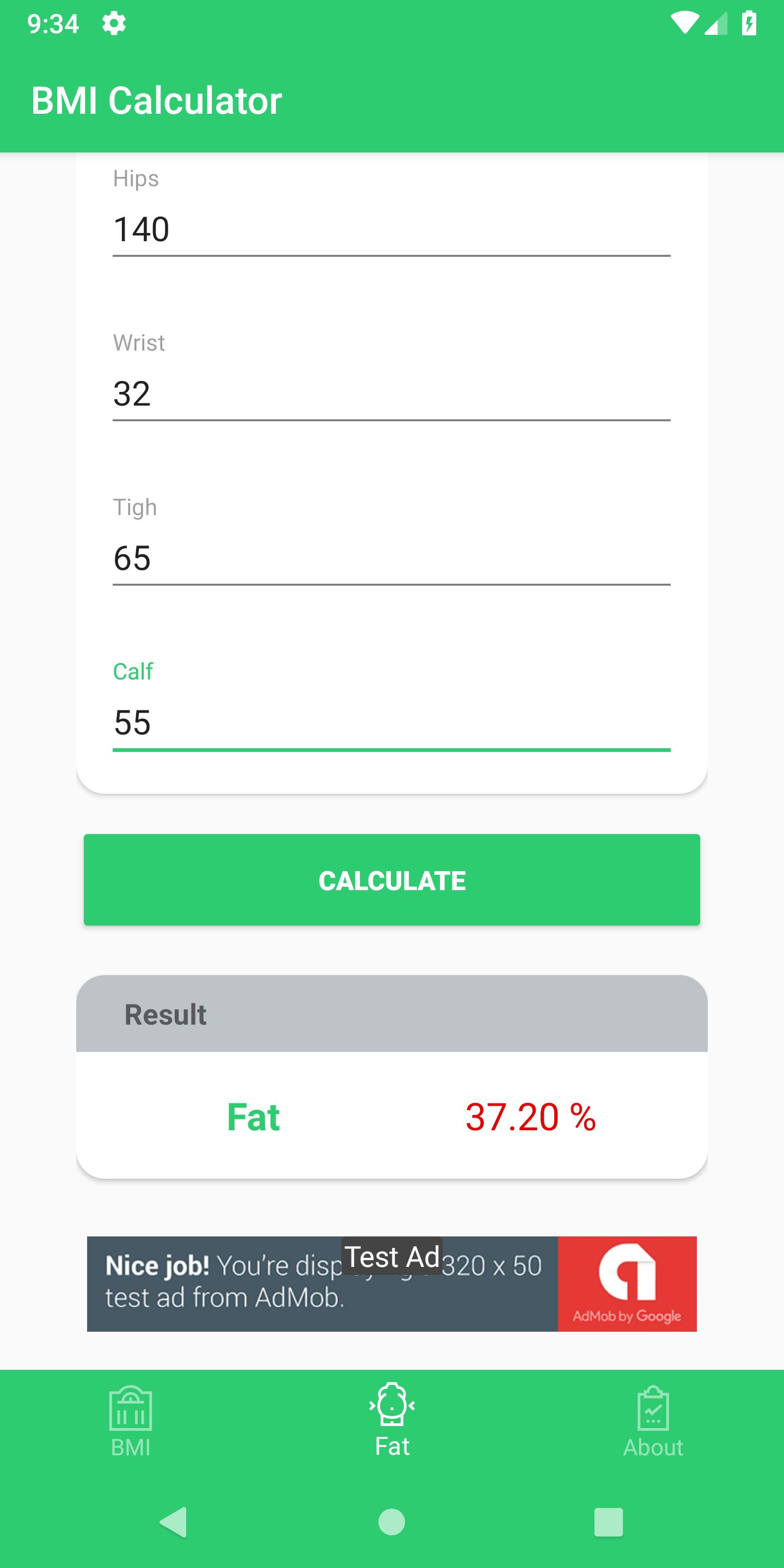Switch to the BMI tab
The image size is (784, 1568).
click(x=130, y=1422)
